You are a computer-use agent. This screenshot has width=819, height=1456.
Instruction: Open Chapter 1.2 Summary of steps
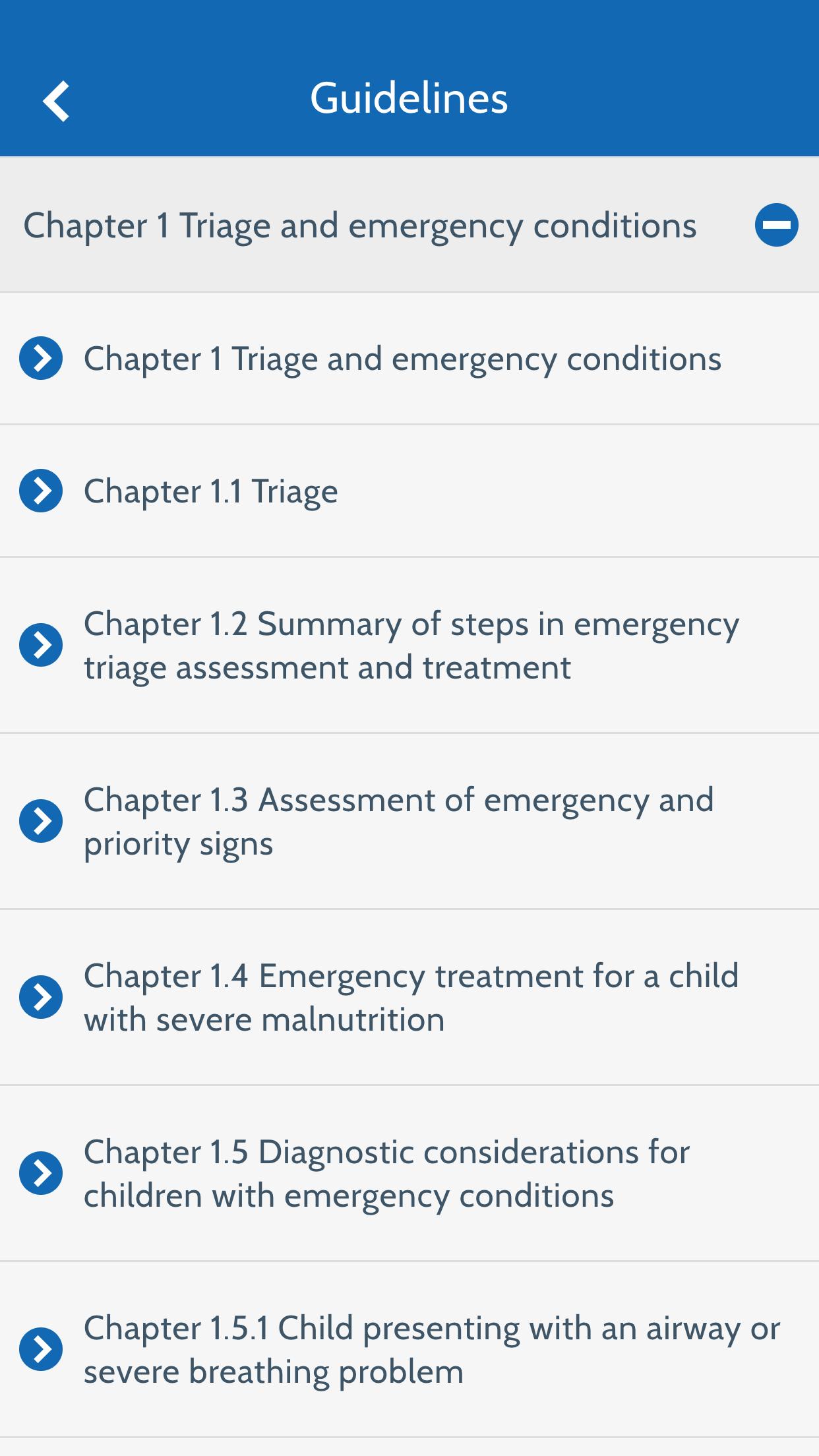(x=409, y=645)
